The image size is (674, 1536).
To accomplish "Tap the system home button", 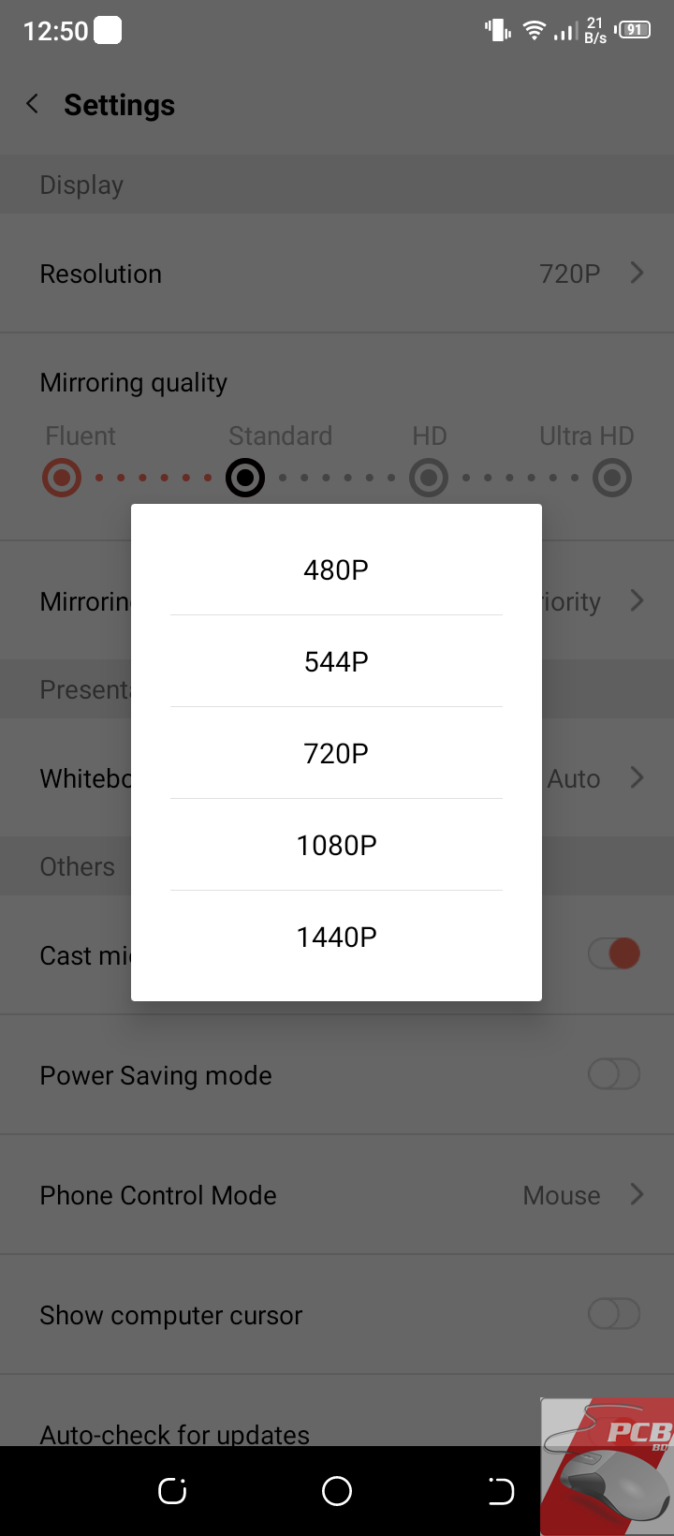I will point(337,1492).
